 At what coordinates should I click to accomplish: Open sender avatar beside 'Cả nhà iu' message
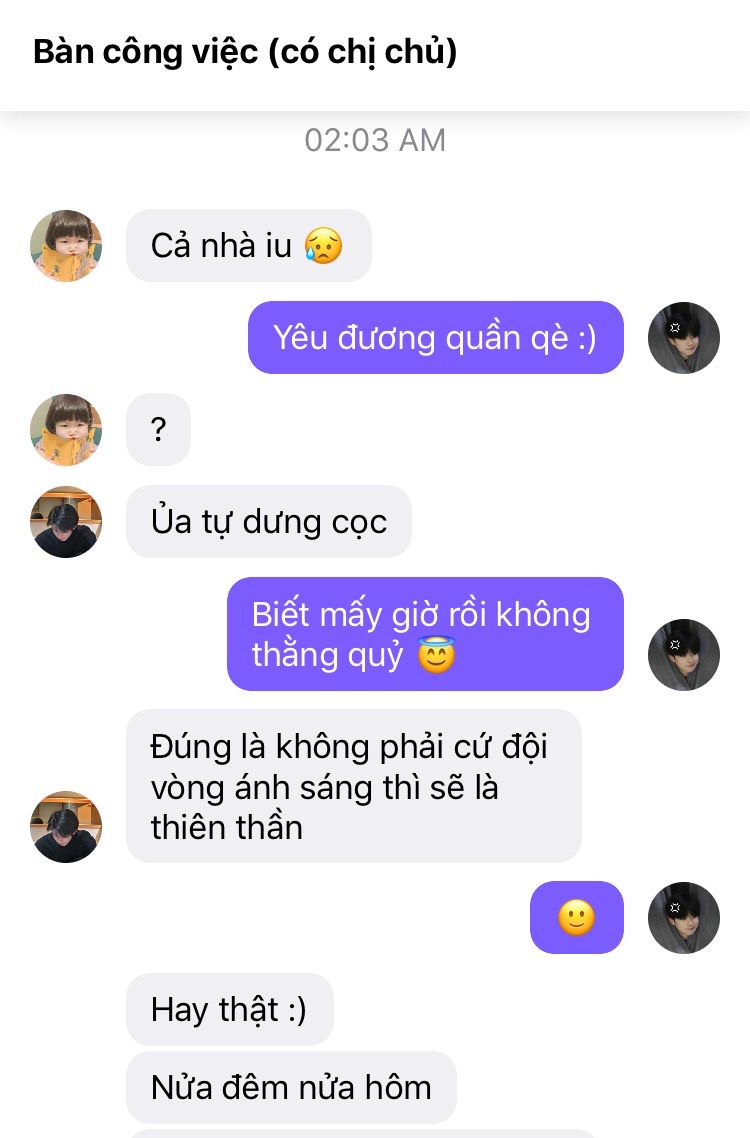tap(66, 246)
